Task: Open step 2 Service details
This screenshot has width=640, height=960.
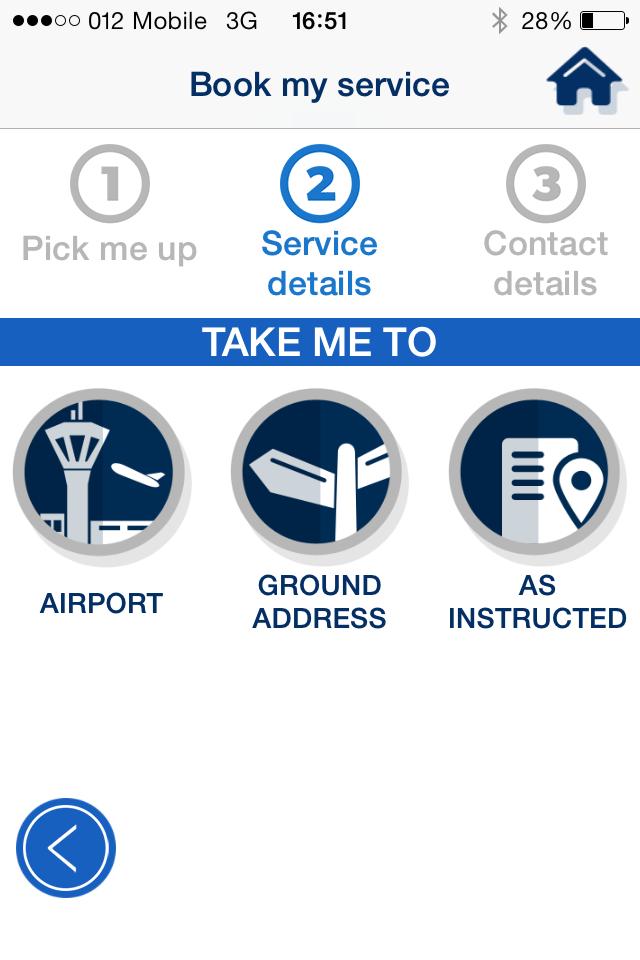Action: 320,222
